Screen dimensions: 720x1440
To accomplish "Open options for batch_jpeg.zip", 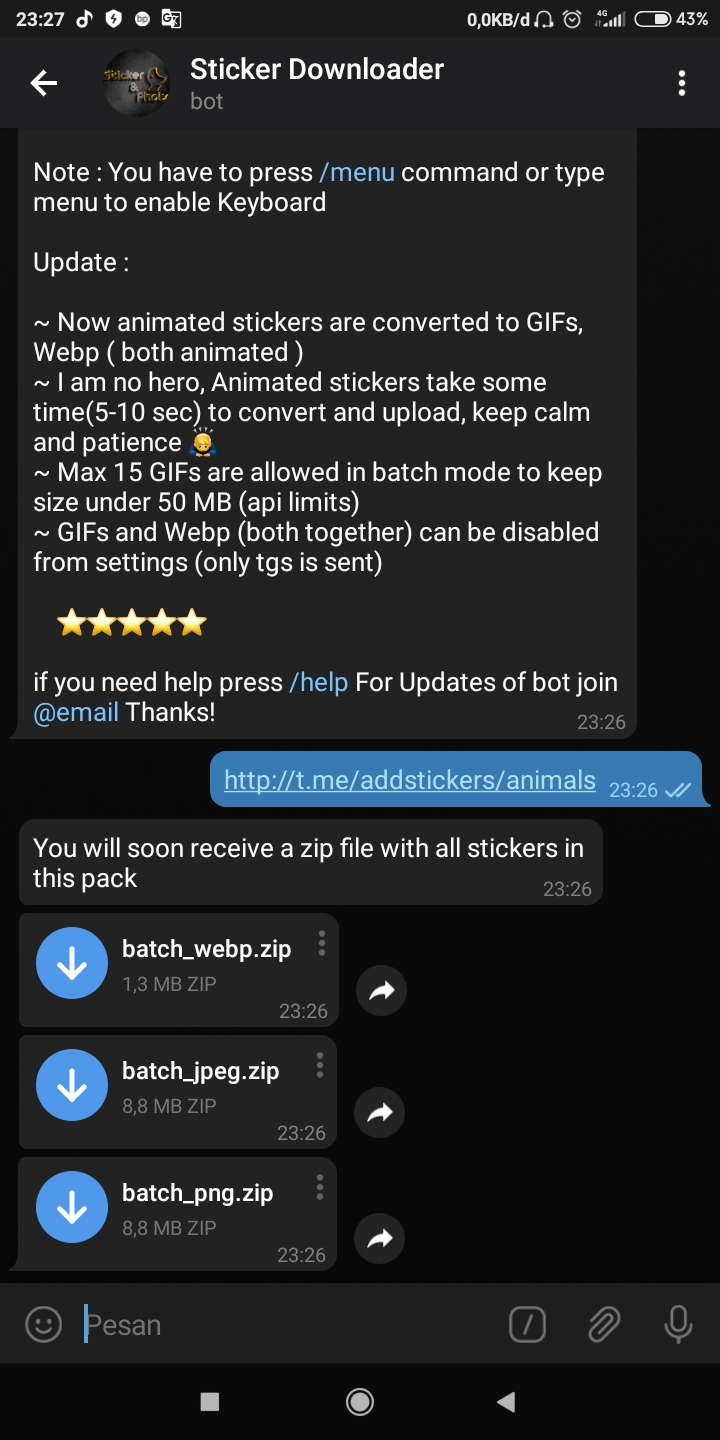I will [320, 1065].
